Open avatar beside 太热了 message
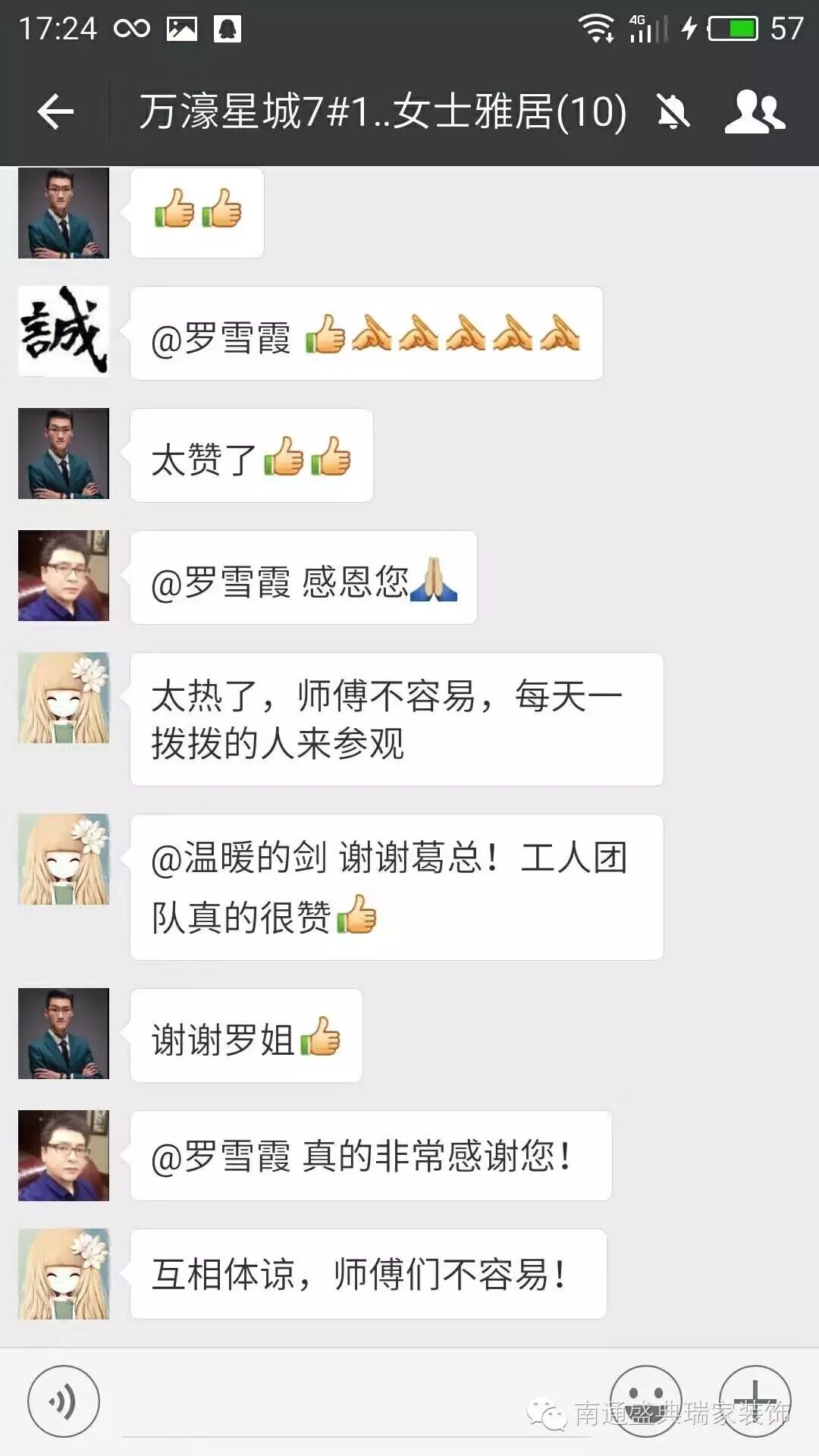Image resolution: width=819 pixels, height=1456 pixels. point(64,698)
